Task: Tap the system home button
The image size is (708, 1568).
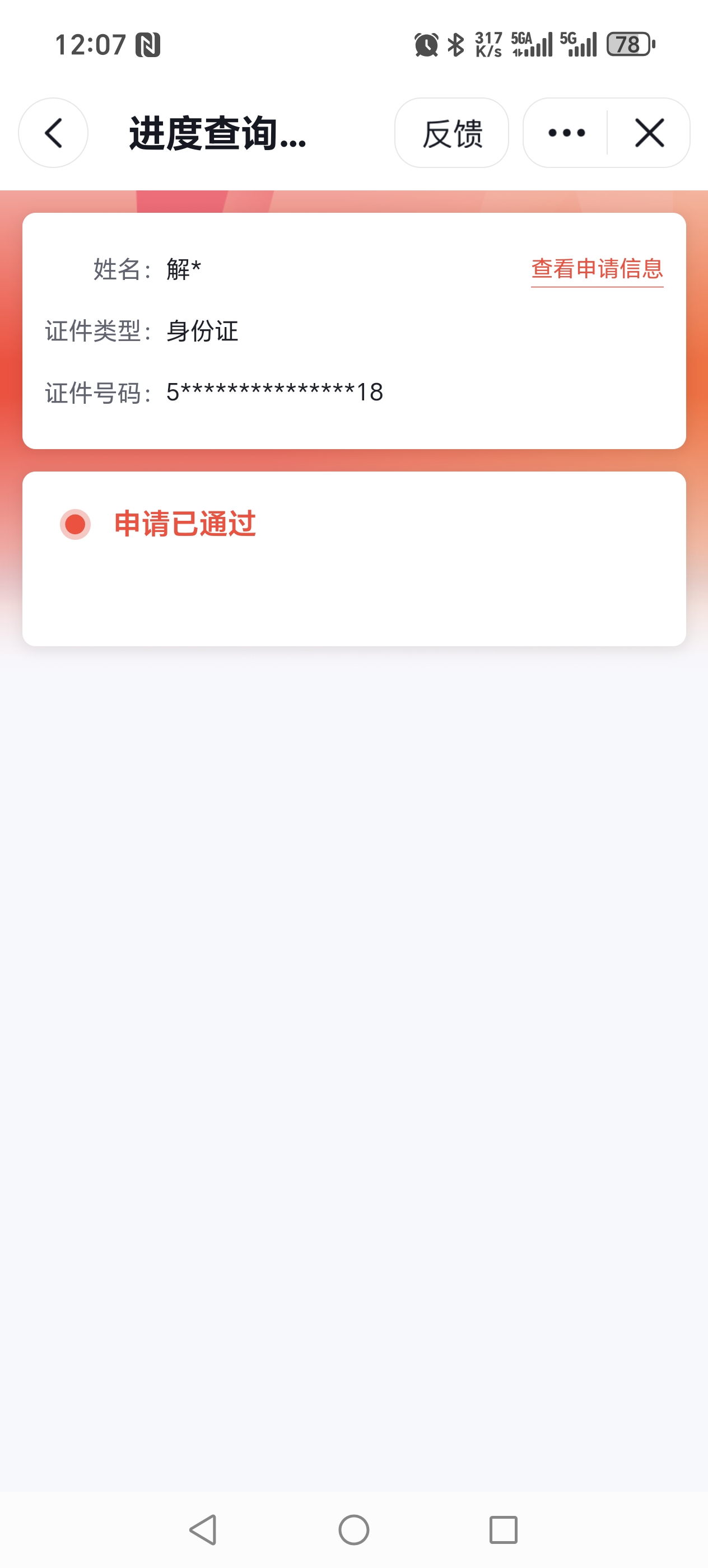Action: (x=353, y=1529)
